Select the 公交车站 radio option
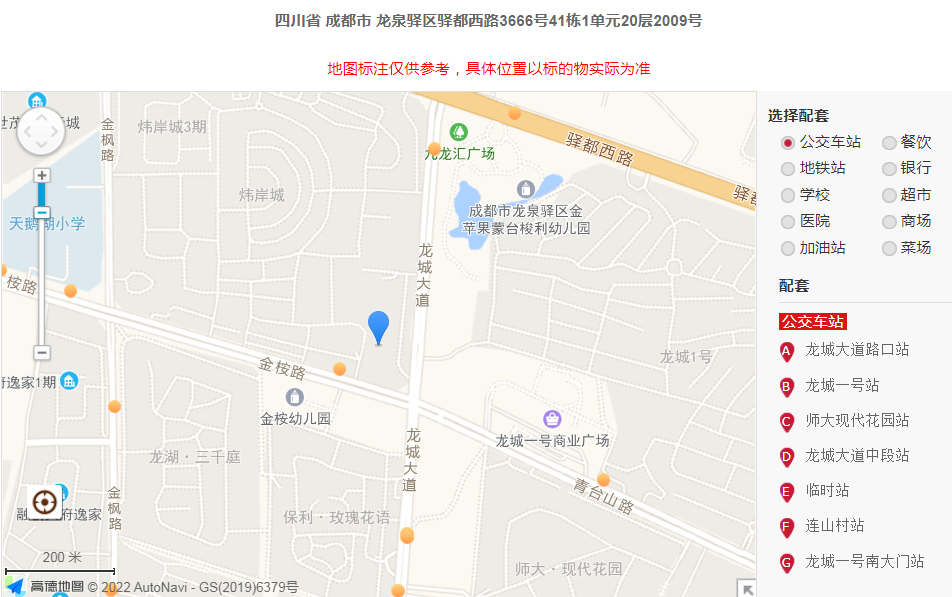The height and width of the screenshot is (597, 952). [x=788, y=143]
